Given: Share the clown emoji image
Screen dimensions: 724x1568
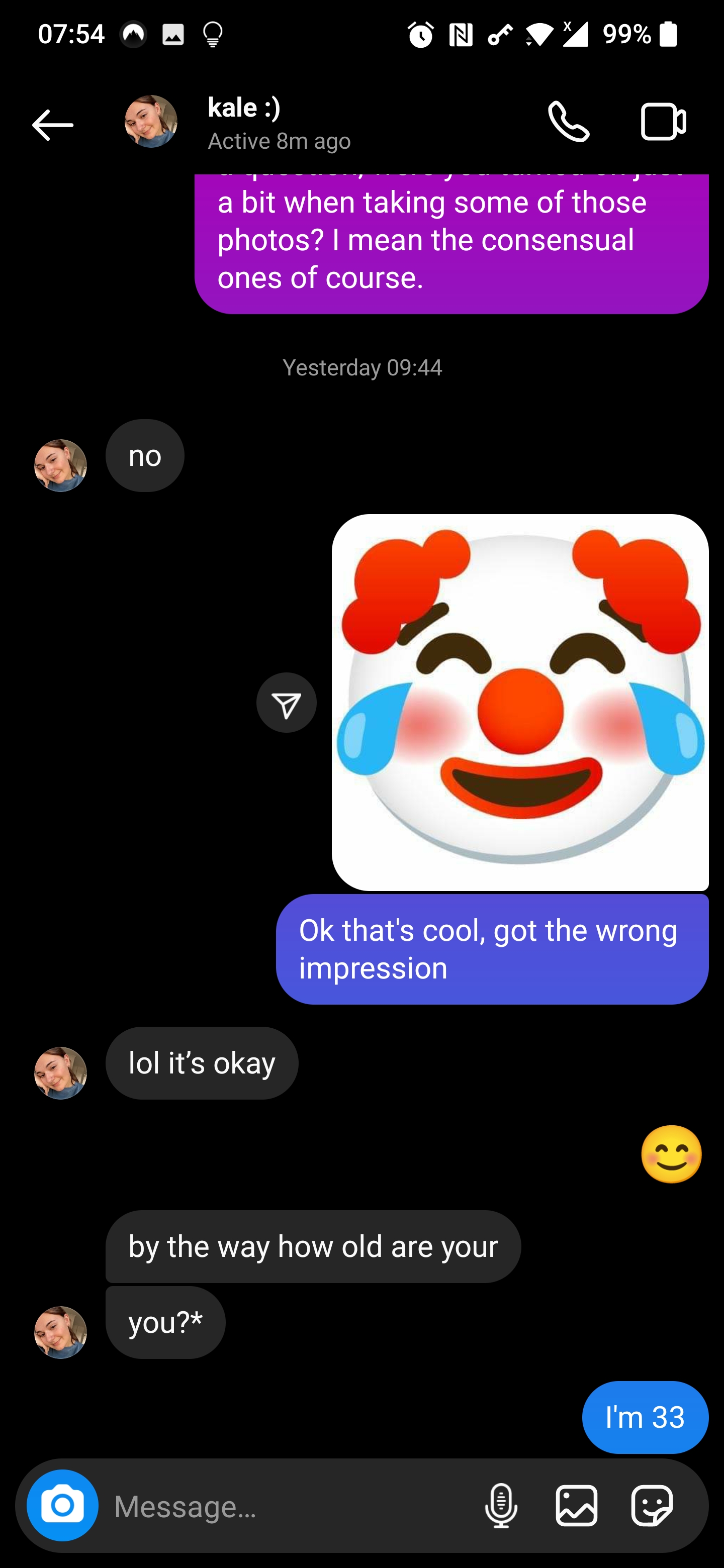Looking at the screenshot, I should [x=286, y=703].
